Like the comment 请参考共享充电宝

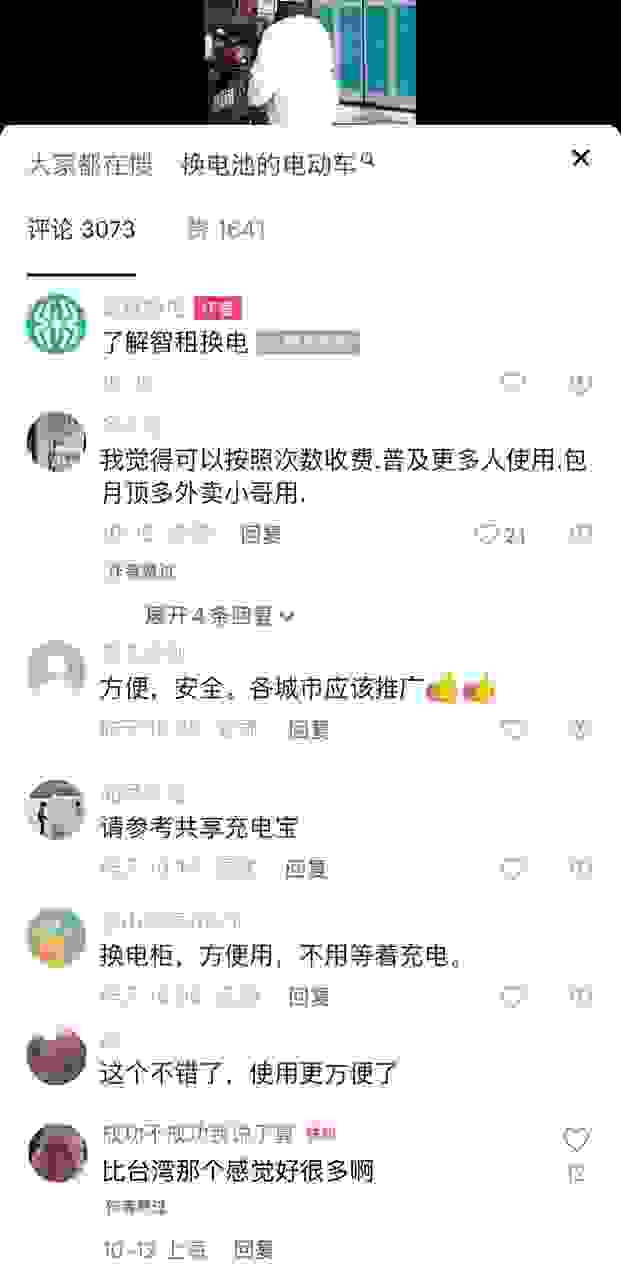[513, 868]
